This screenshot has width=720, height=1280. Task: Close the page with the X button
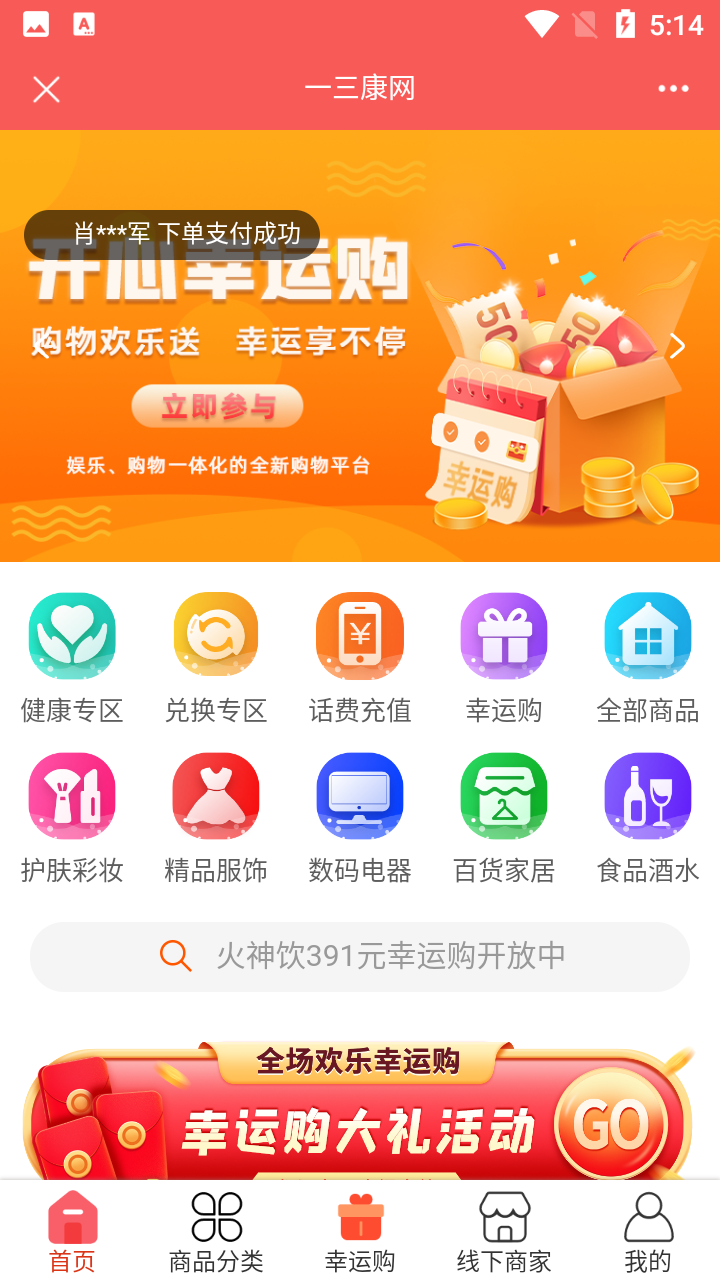click(45, 89)
